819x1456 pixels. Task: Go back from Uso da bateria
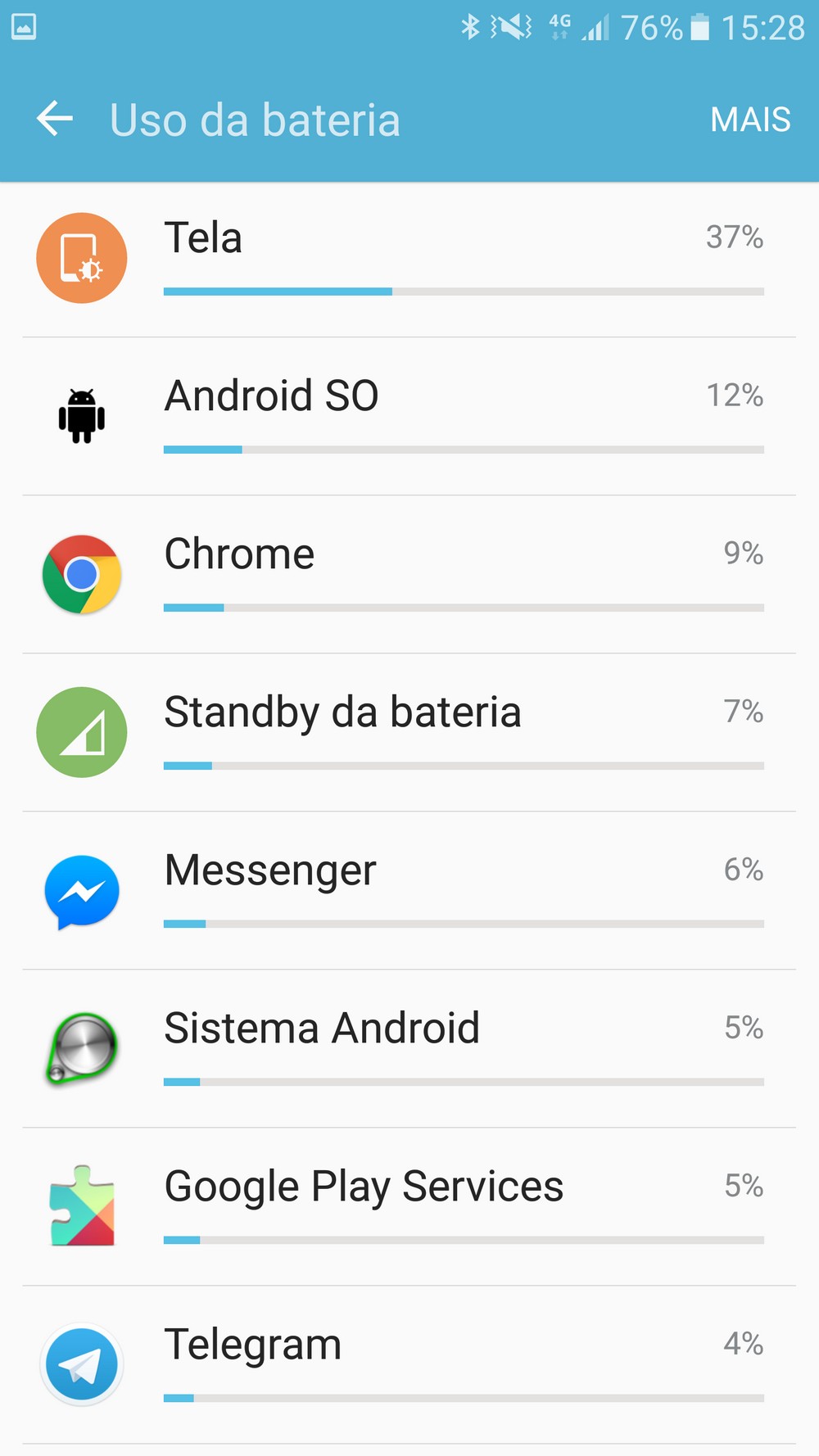pyautogui.click(x=55, y=120)
